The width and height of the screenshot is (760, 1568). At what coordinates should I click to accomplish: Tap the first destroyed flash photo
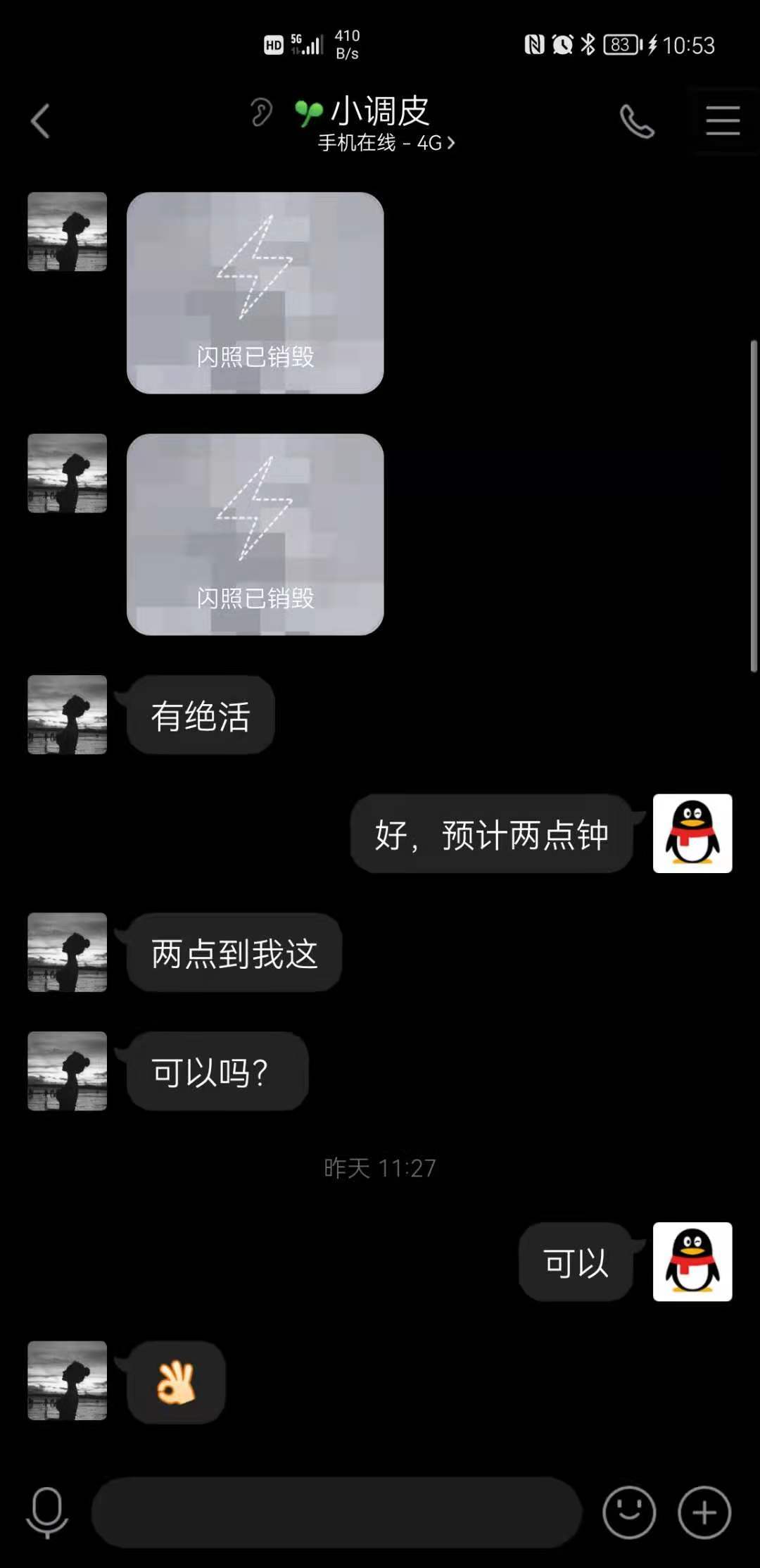(x=255, y=293)
